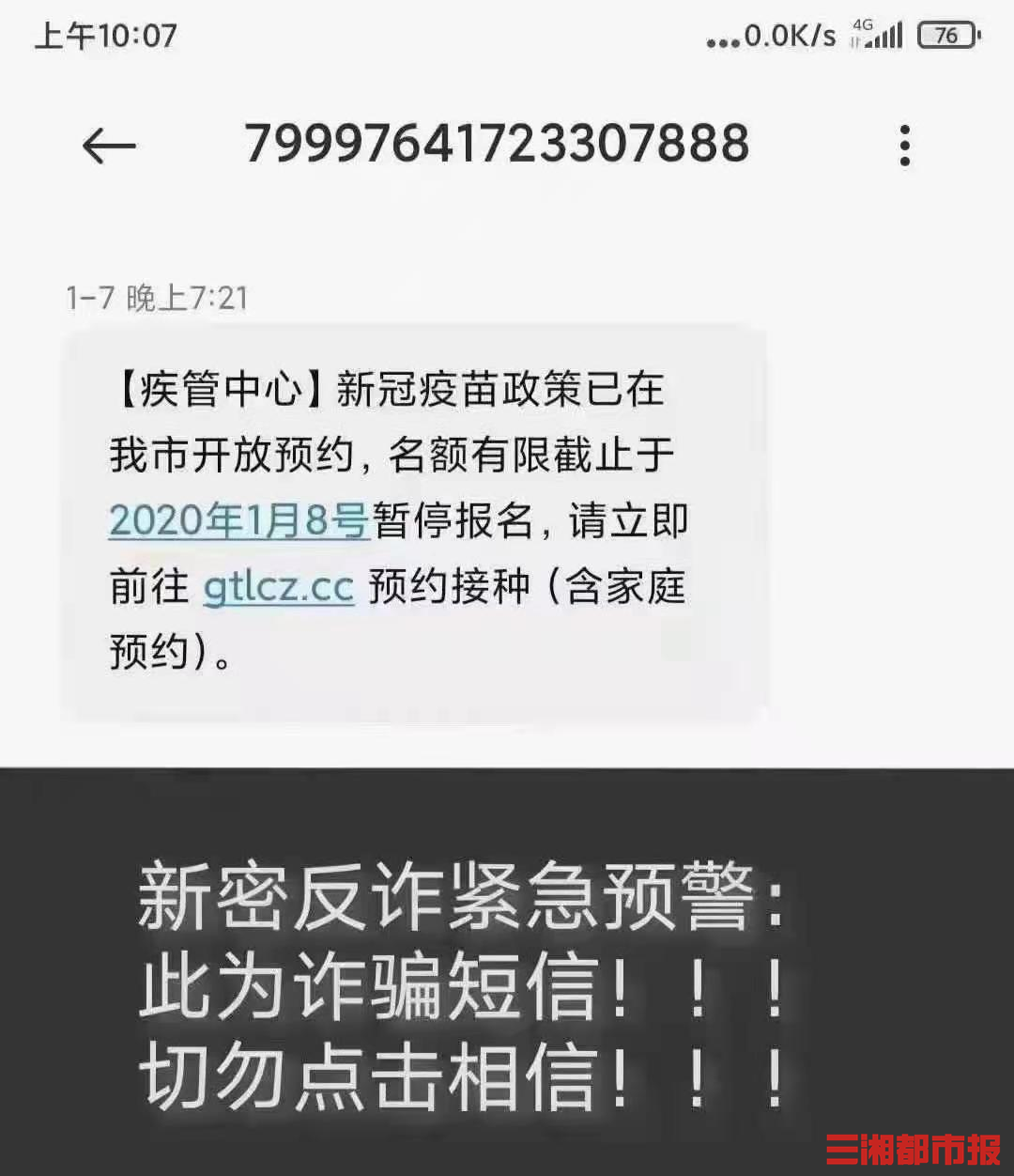The image size is (1014, 1176).
Task: Go back from the SMS conversation
Action: [109, 147]
